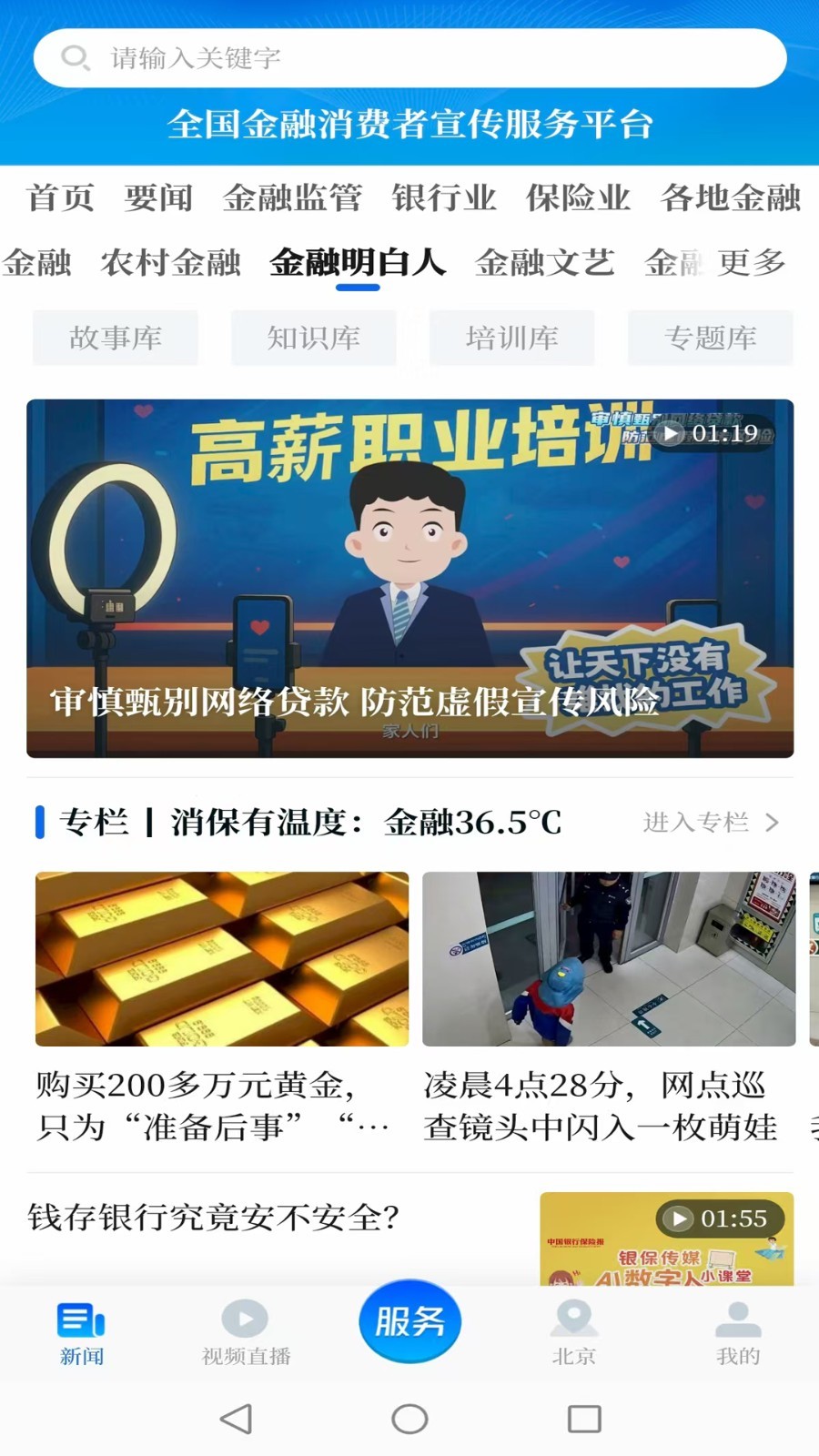Expand 更多 categories
Screen dimensions: 819x1456
(752, 263)
